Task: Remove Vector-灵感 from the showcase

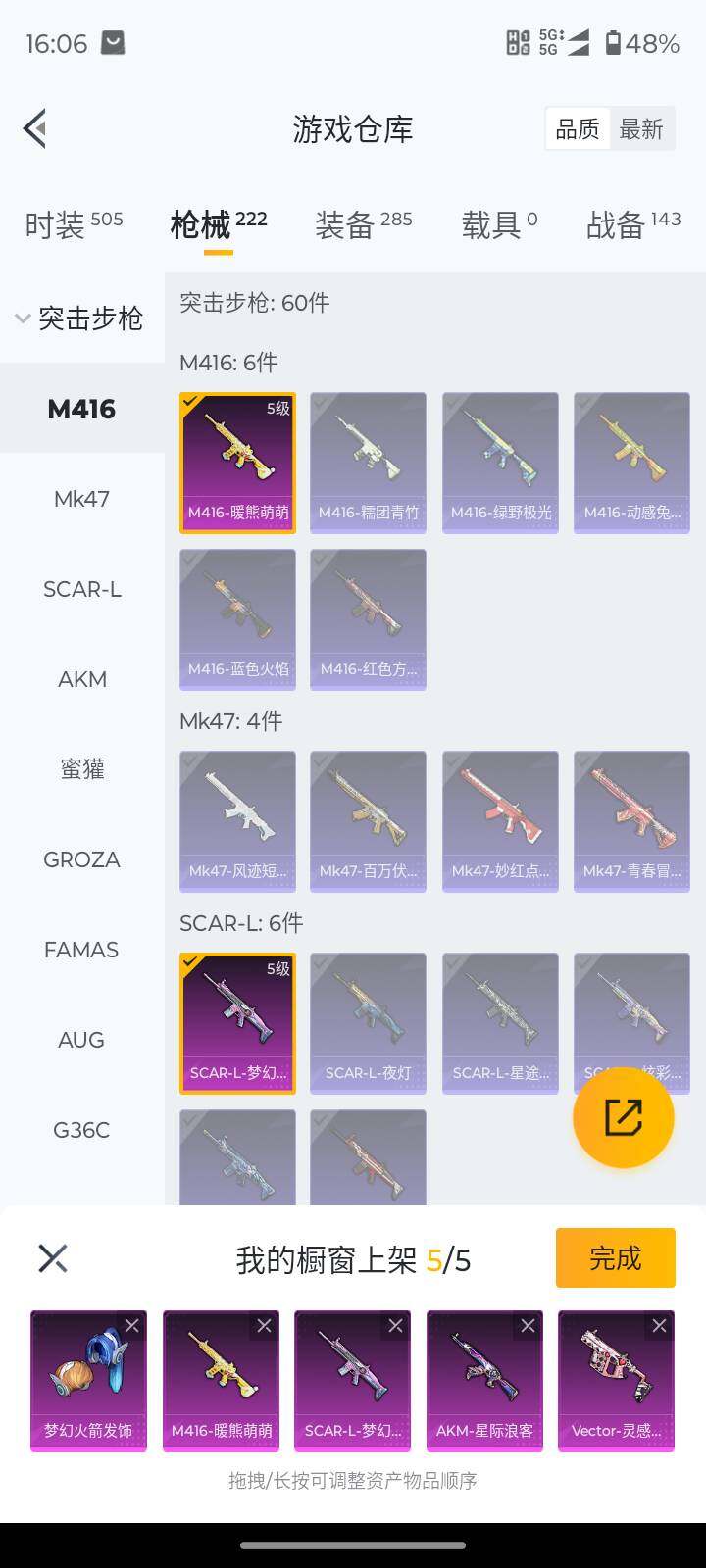Action: [x=659, y=1326]
